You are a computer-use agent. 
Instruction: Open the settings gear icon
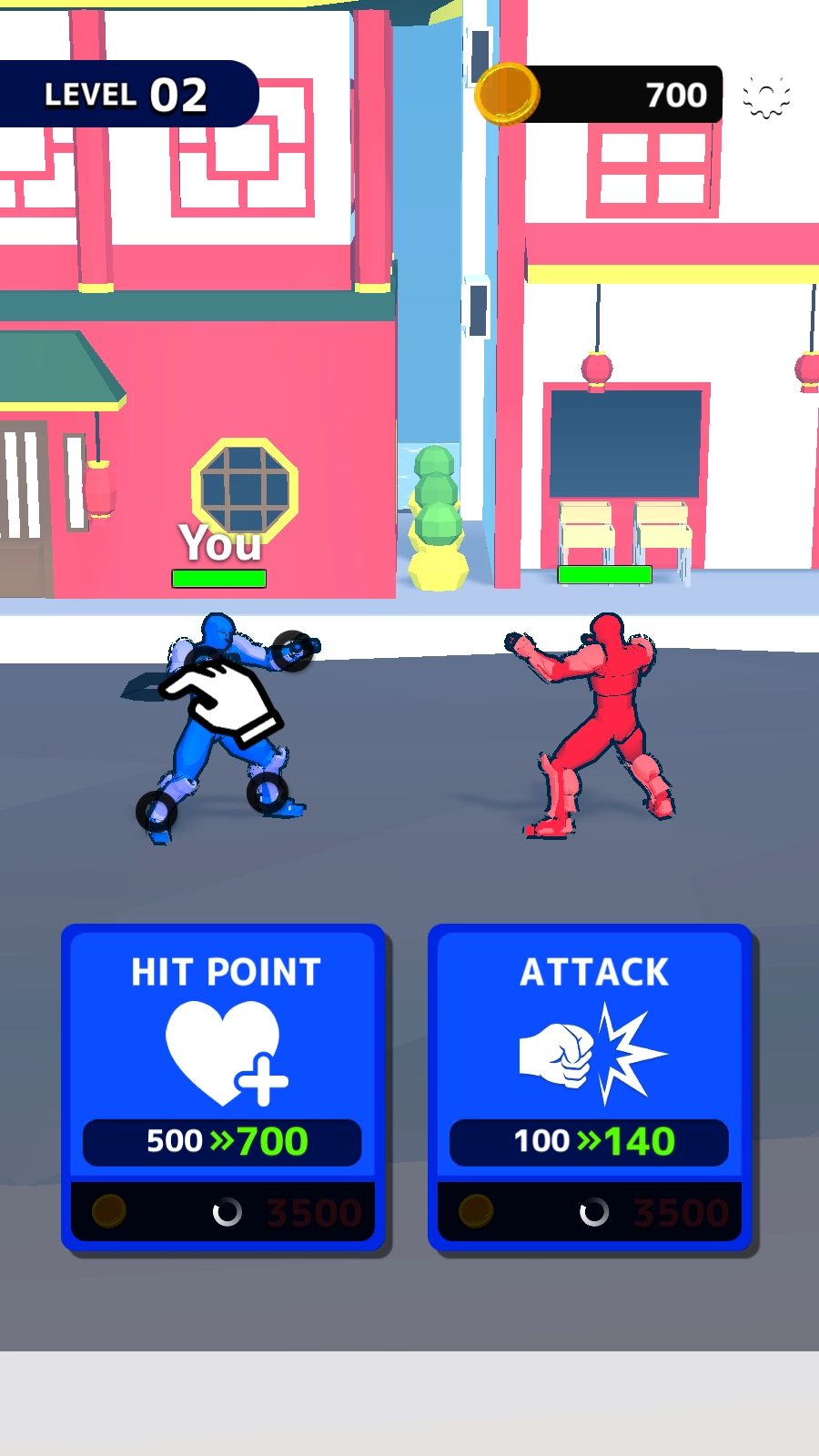pos(766,96)
